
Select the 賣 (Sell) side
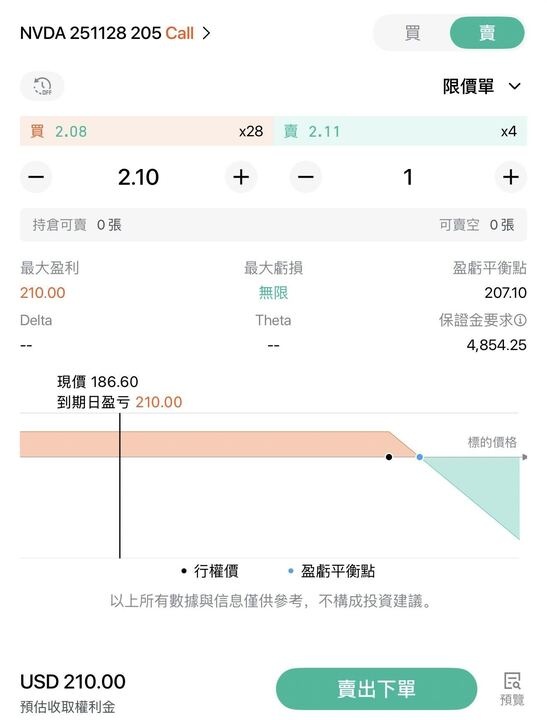pos(487,33)
